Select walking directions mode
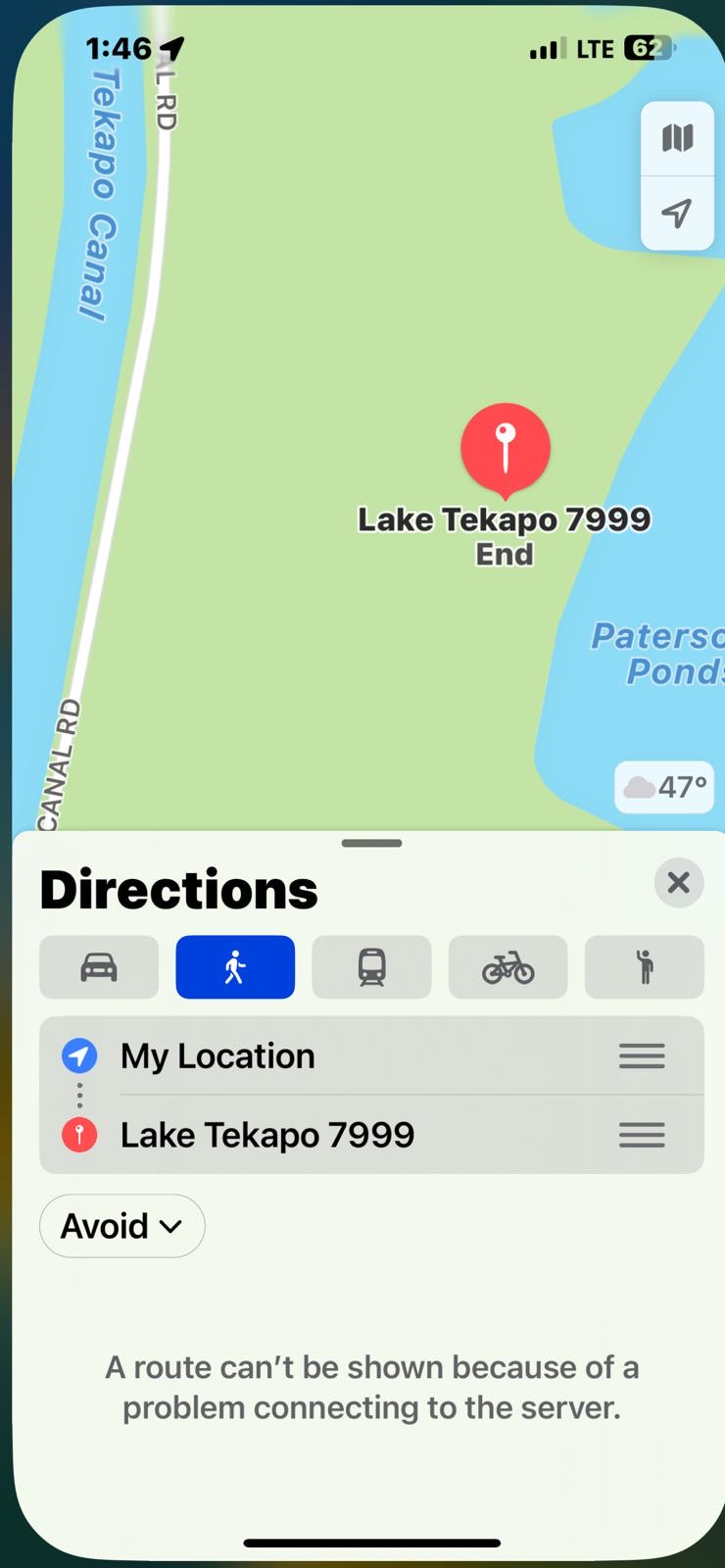 235,967
